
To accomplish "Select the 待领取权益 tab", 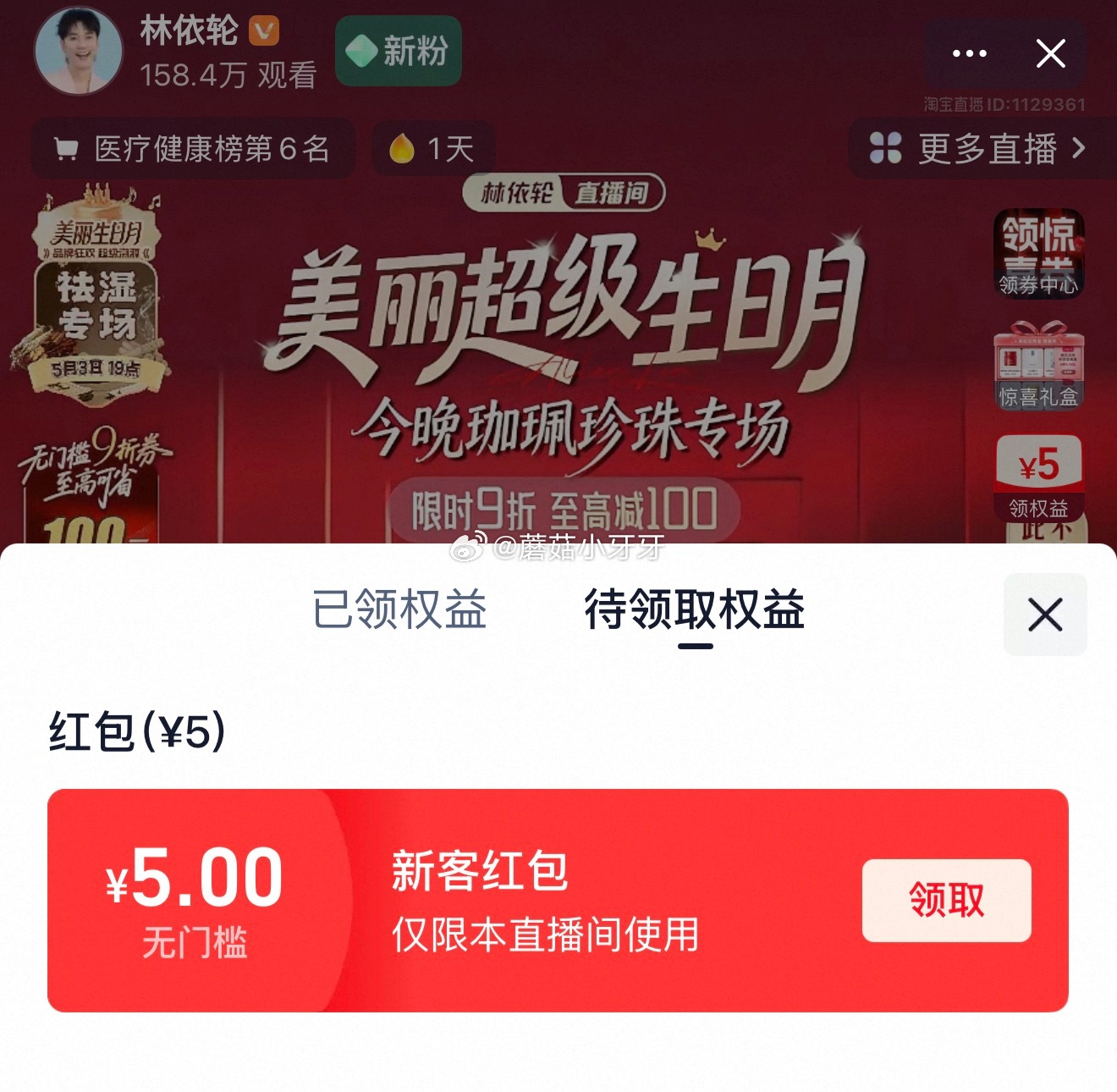I will coord(694,611).
